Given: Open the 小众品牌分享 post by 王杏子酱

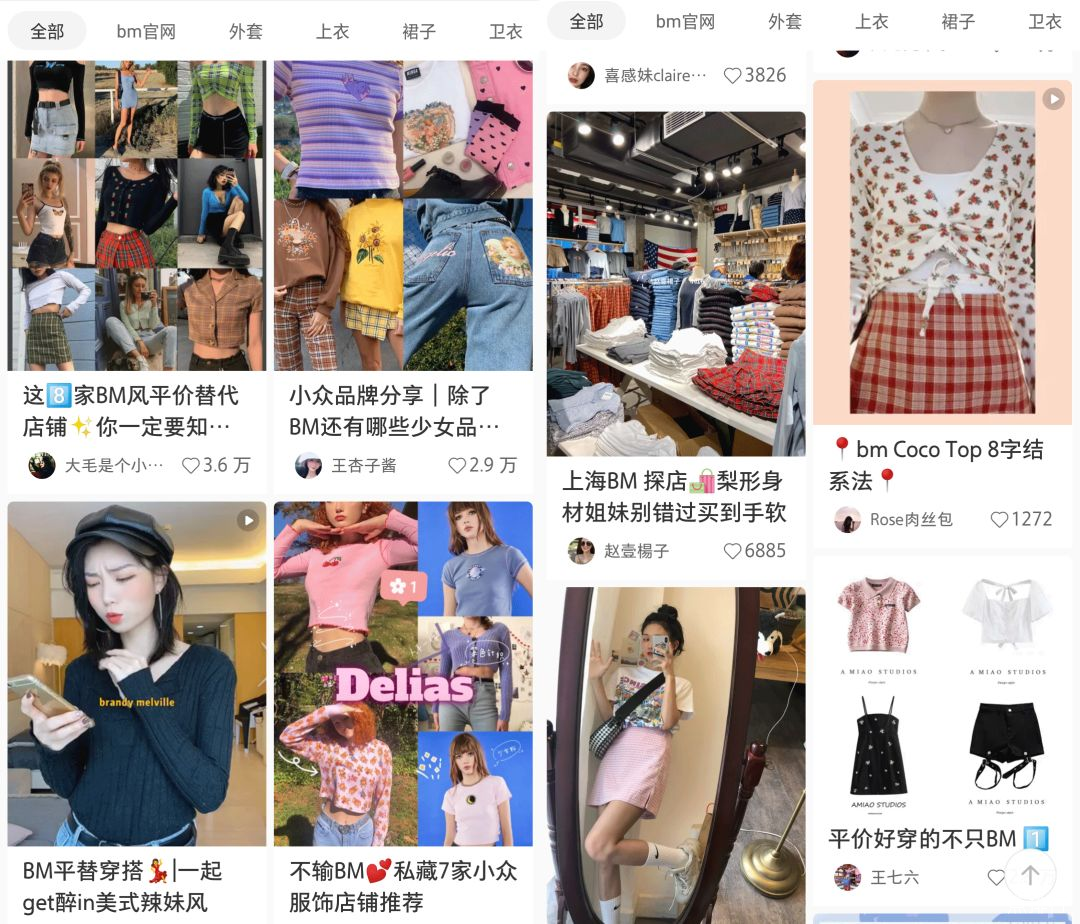Looking at the screenshot, I should [x=403, y=215].
